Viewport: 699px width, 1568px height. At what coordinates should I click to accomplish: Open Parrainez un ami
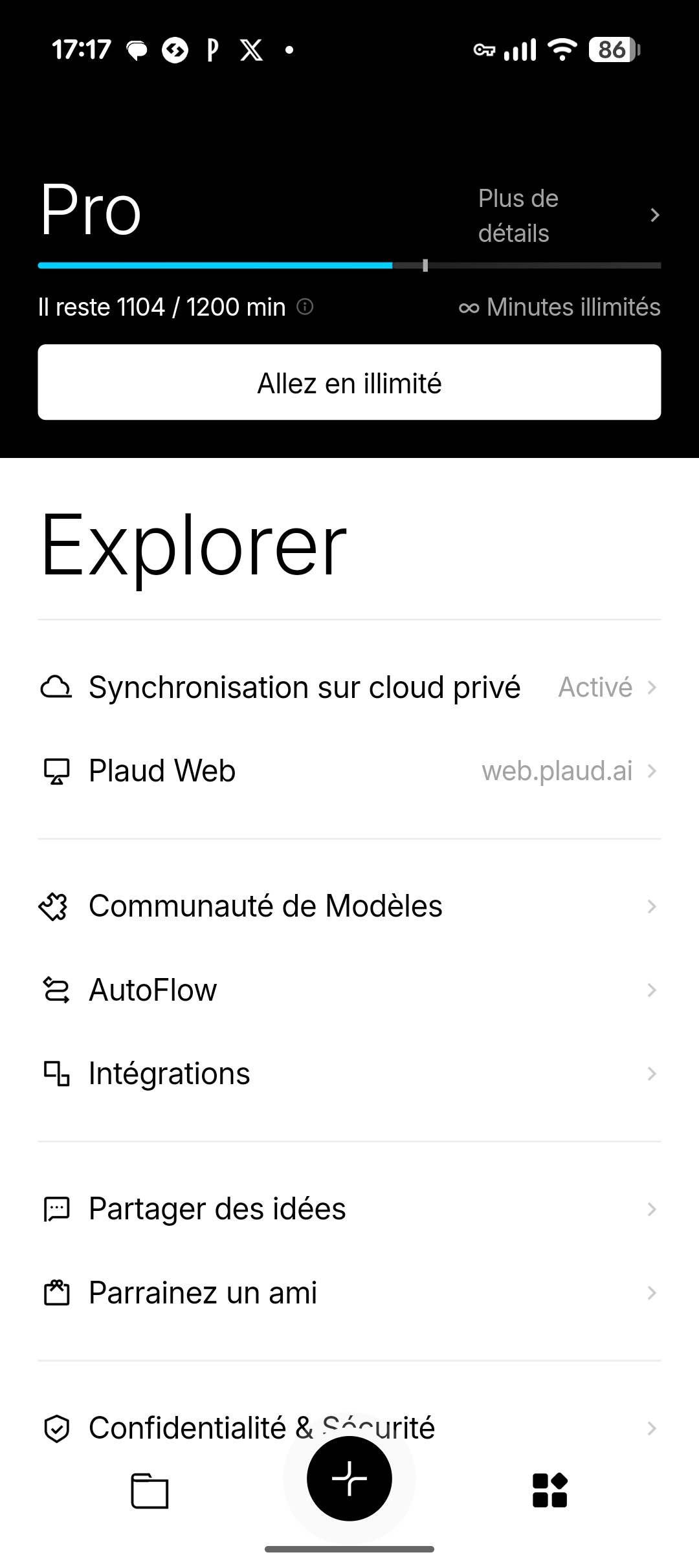point(349,1293)
